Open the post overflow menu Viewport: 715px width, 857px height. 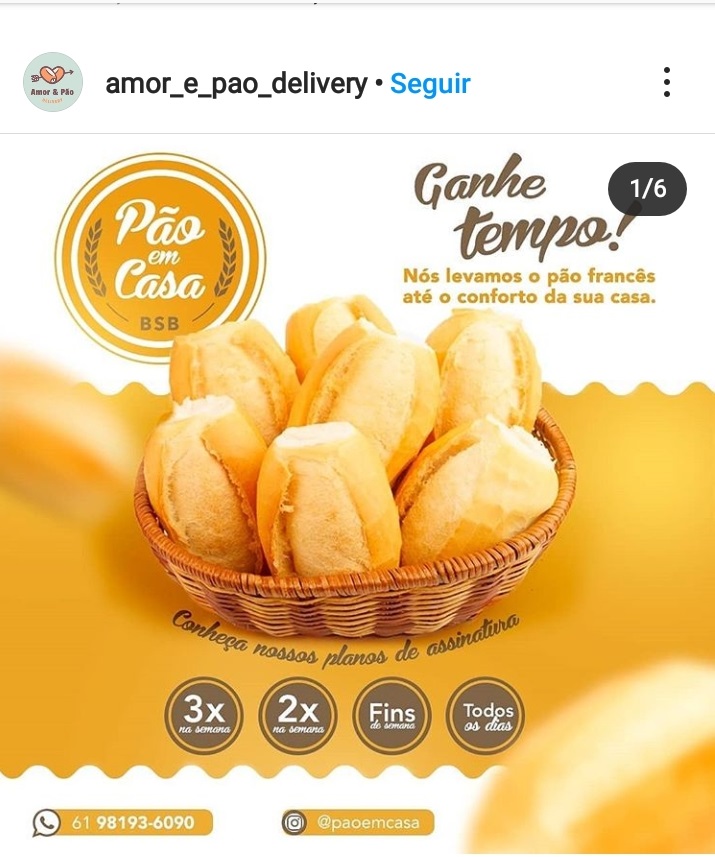coord(666,82)
